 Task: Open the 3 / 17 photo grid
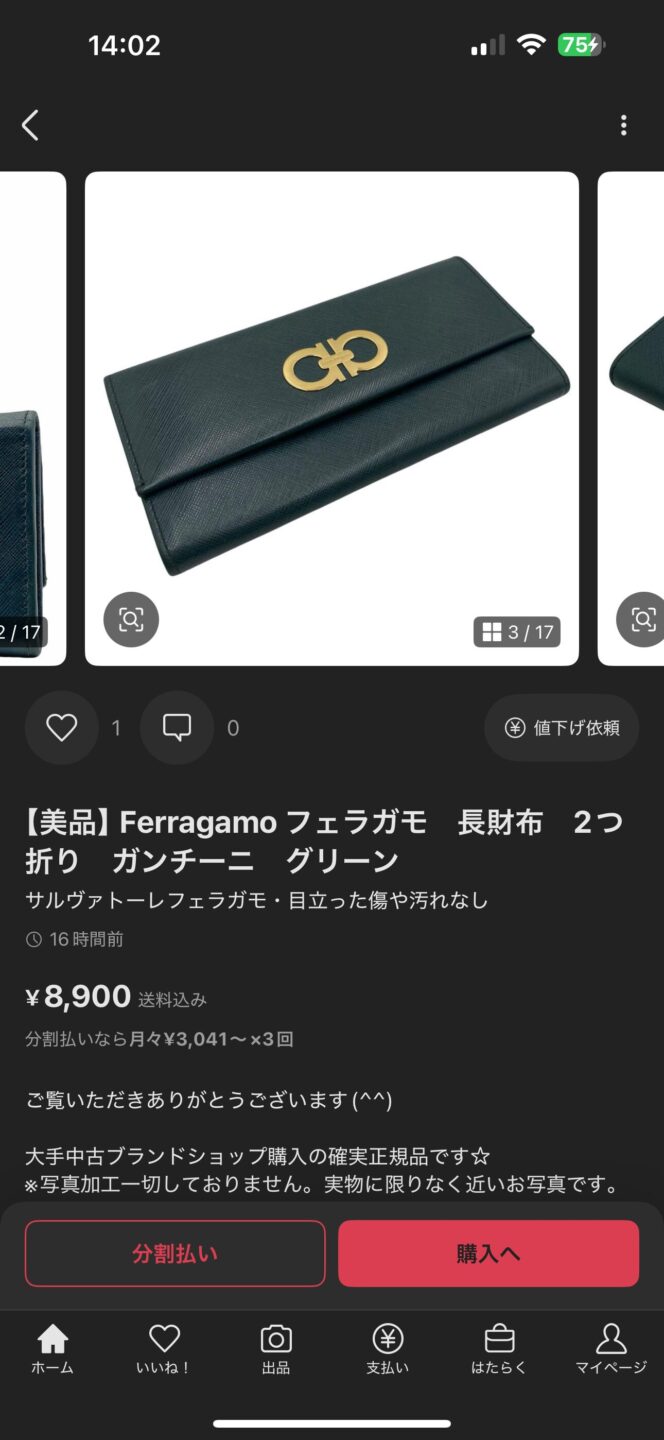[x=517, y=632]
